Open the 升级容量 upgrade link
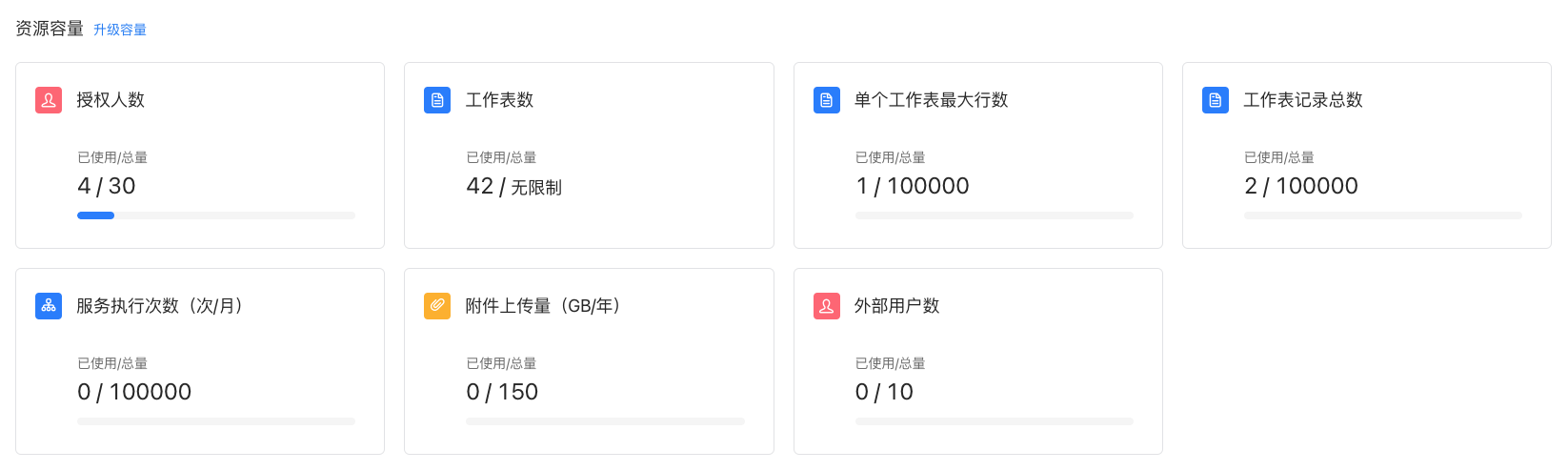The image size is (1568, 471). pos(120,30)
